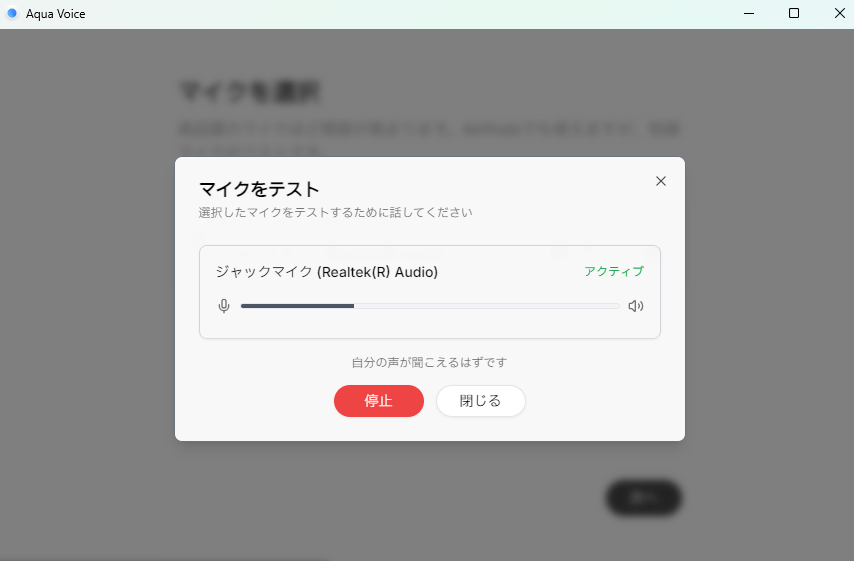The width and height of the screenshot is (854, 561).
Task: Dismiss the マイクをテスト dialog with the X
Action: (660, 181)
